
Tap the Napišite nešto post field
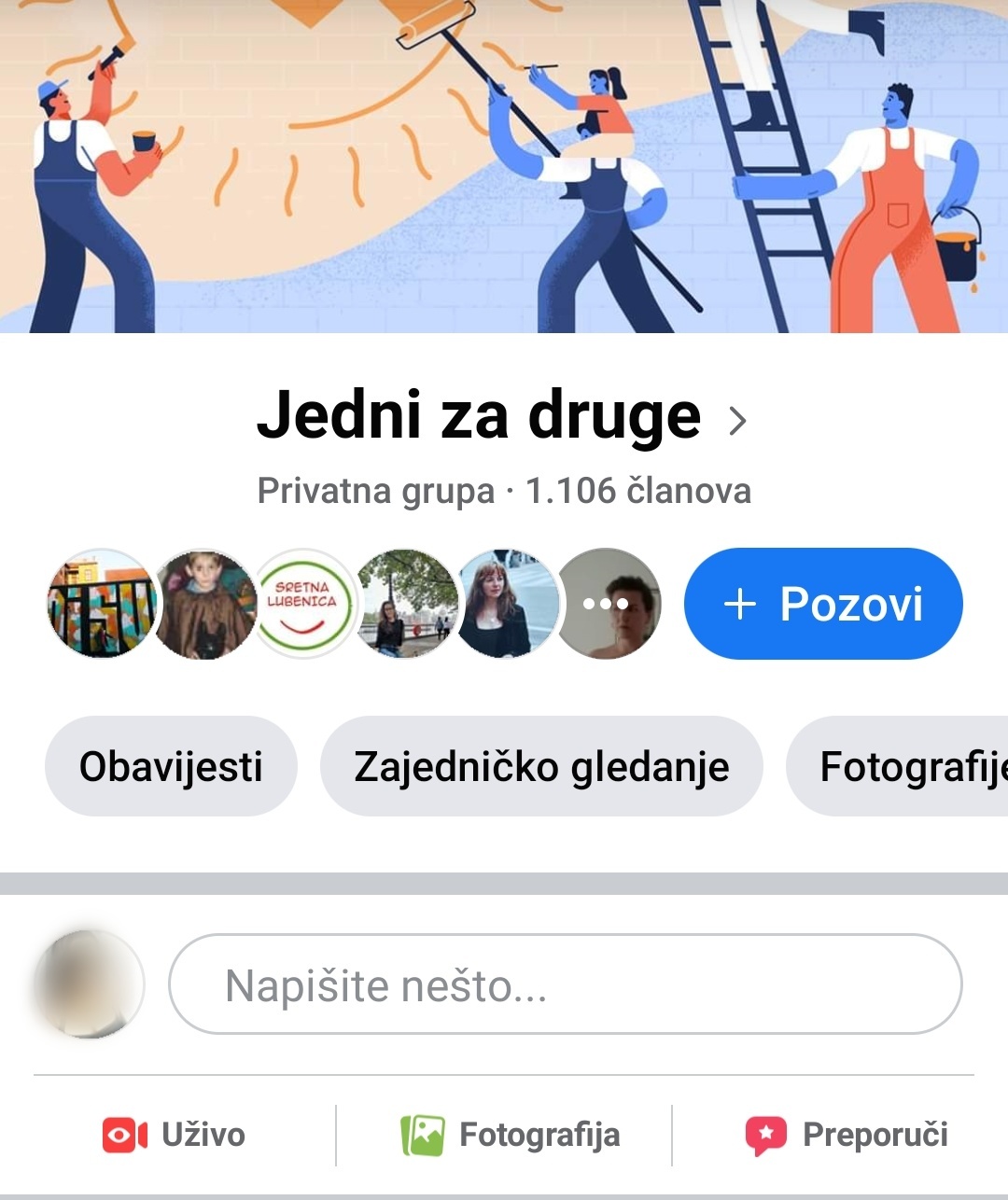[565, 984]
